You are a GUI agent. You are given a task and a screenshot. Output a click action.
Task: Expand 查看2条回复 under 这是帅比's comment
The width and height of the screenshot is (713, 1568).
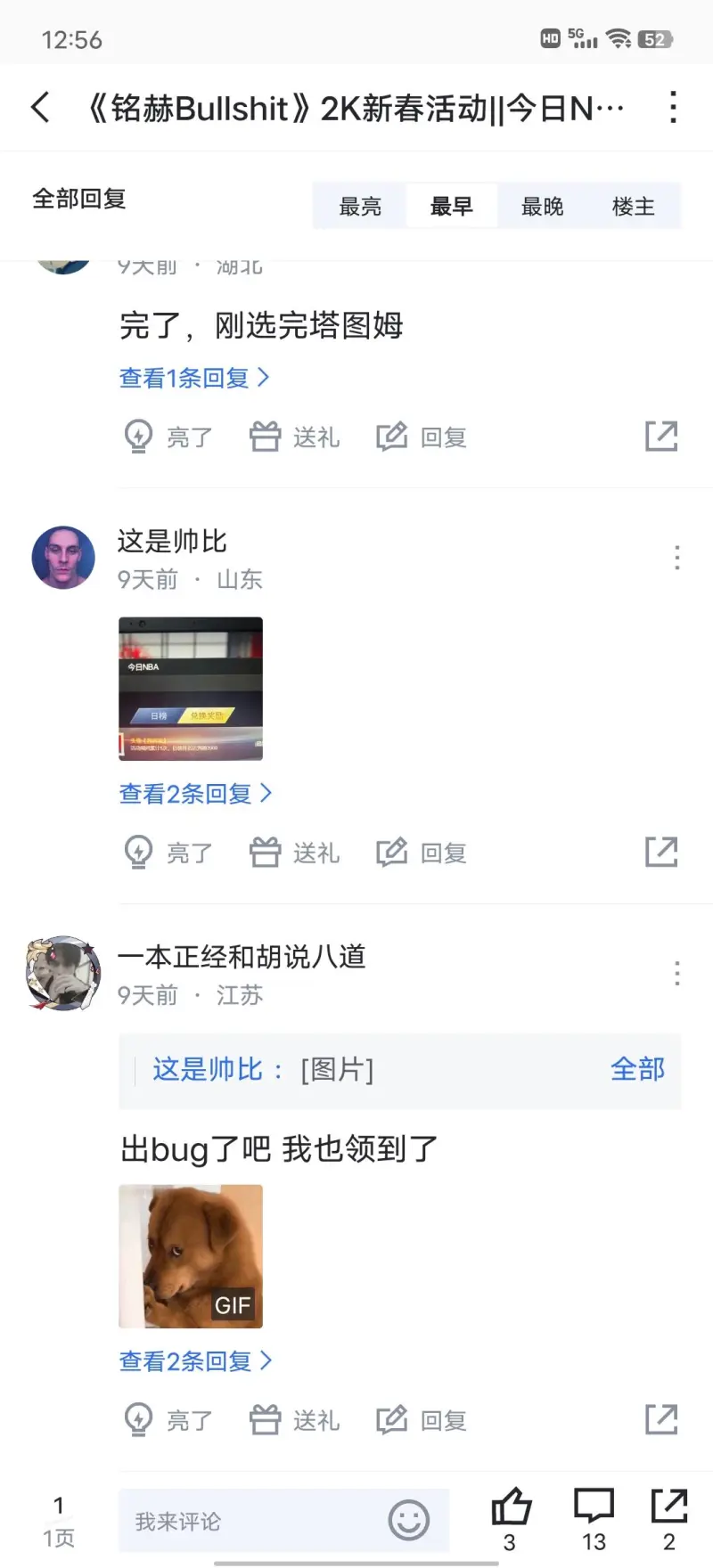[194, 794]
